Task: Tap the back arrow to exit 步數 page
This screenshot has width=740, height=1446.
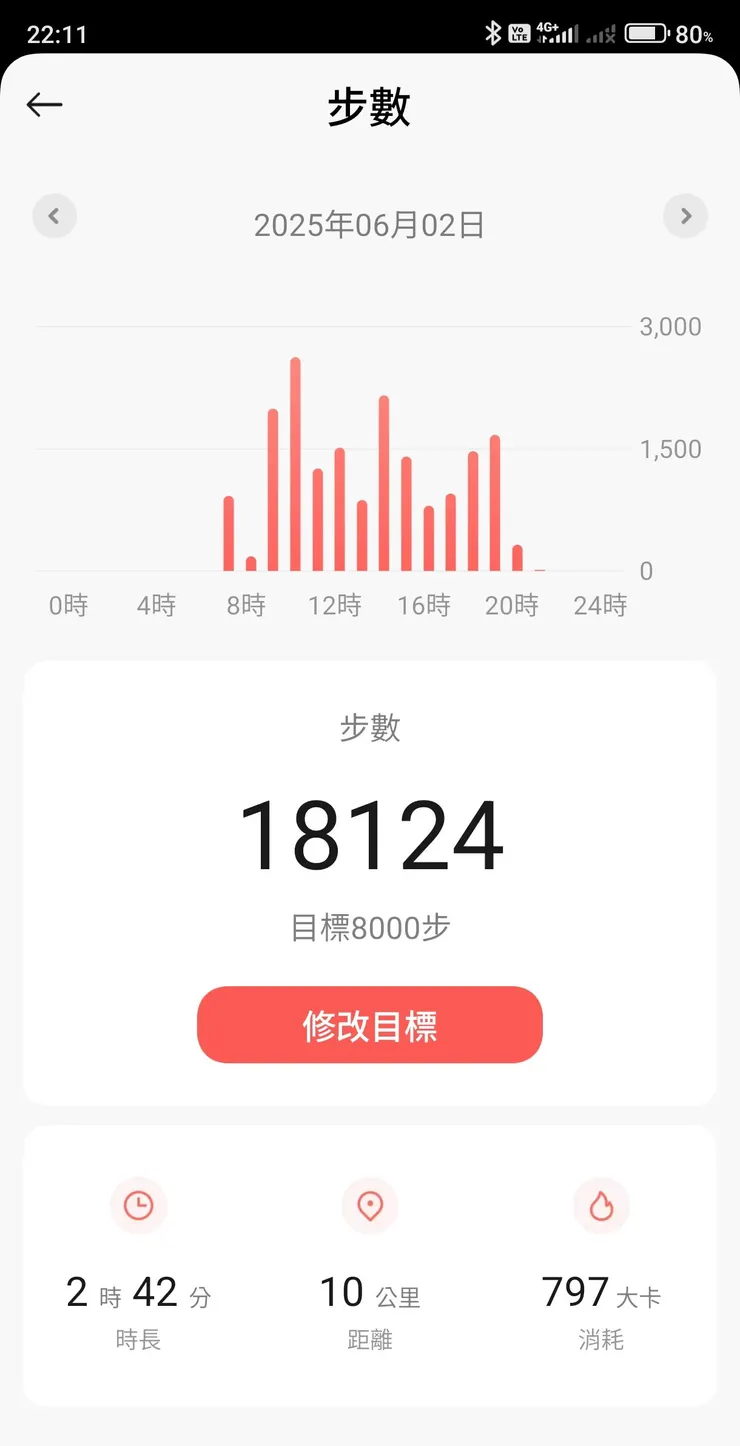Action: coord(44,105)
